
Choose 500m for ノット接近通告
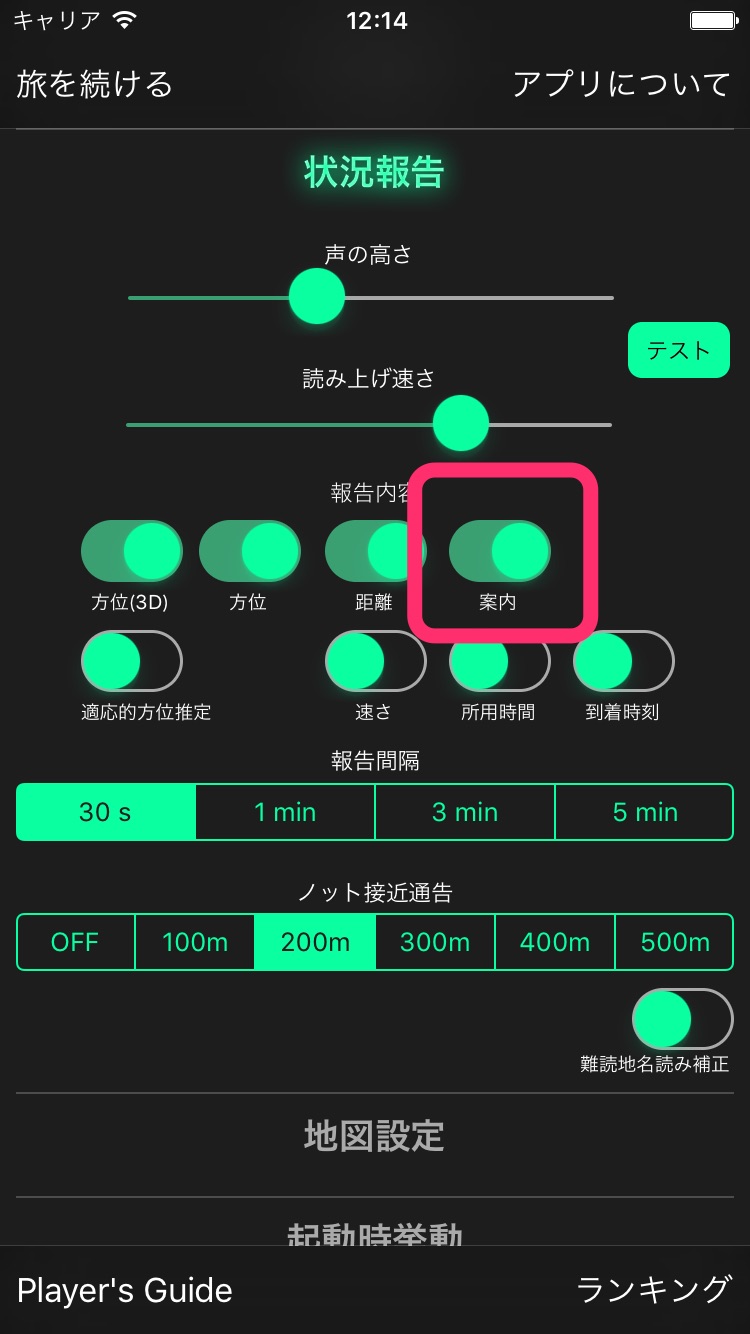pyautogui.click(x=674, y=942)
